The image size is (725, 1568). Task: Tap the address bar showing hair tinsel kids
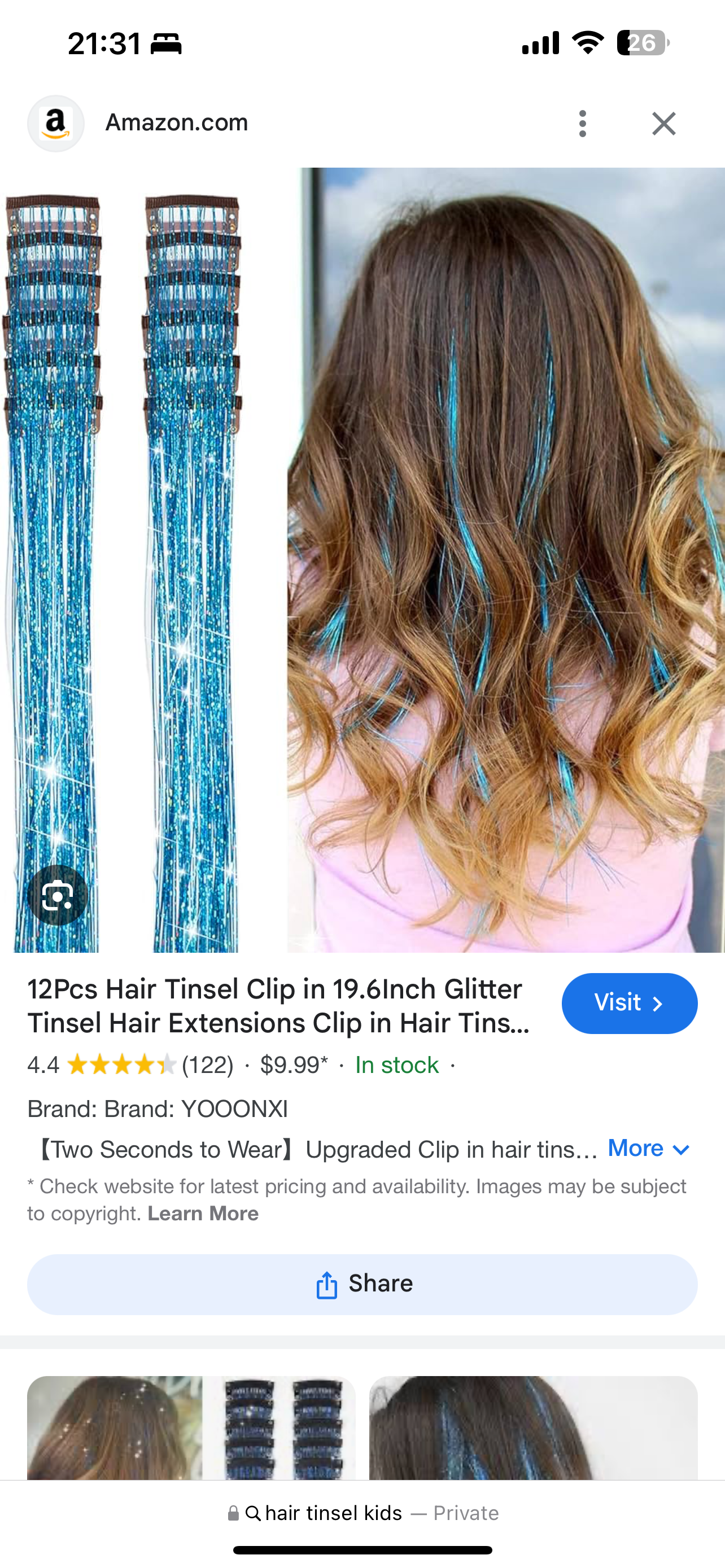tap(363, 1513)
